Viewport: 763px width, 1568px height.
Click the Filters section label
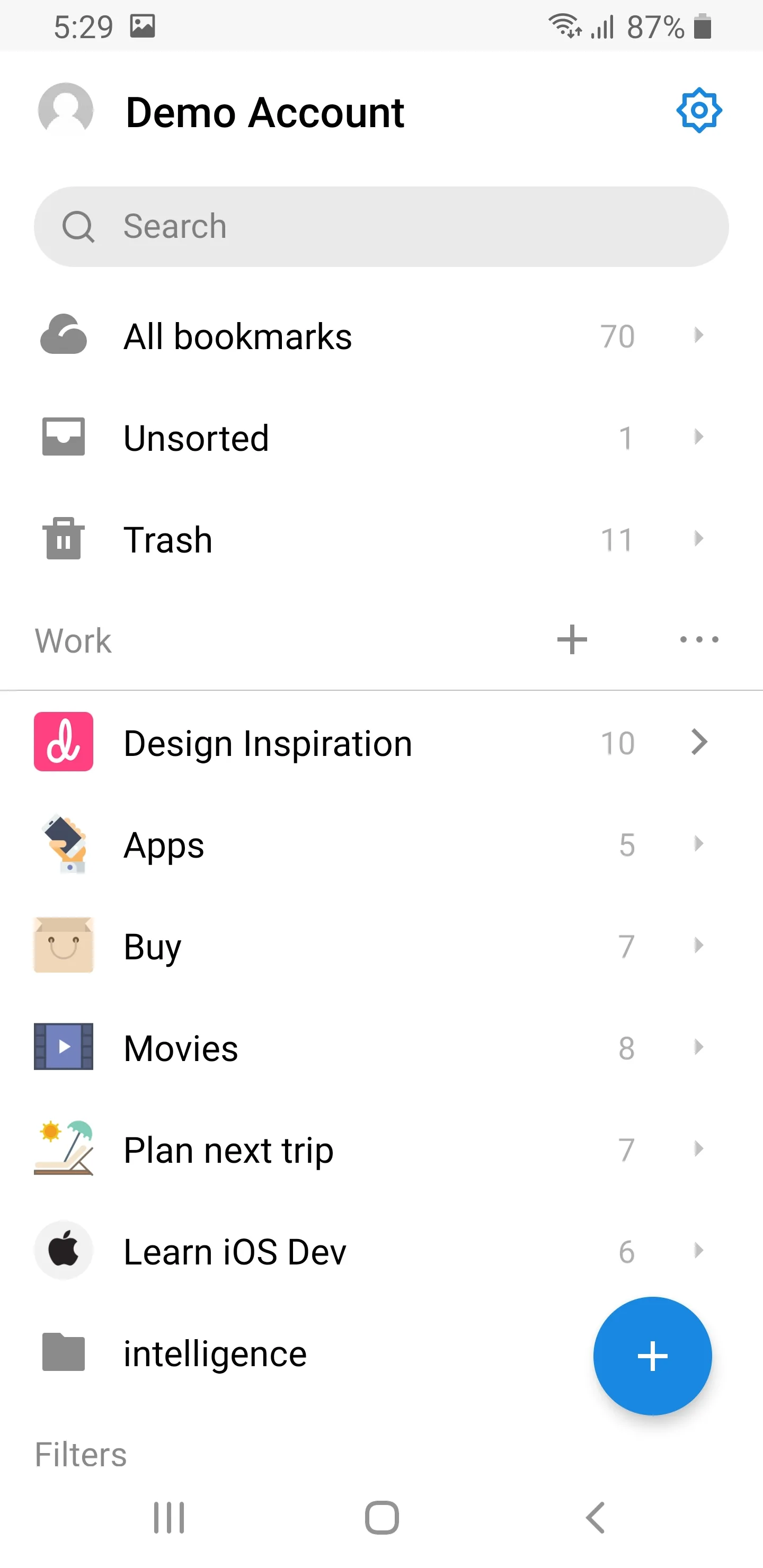[81, 1455]
